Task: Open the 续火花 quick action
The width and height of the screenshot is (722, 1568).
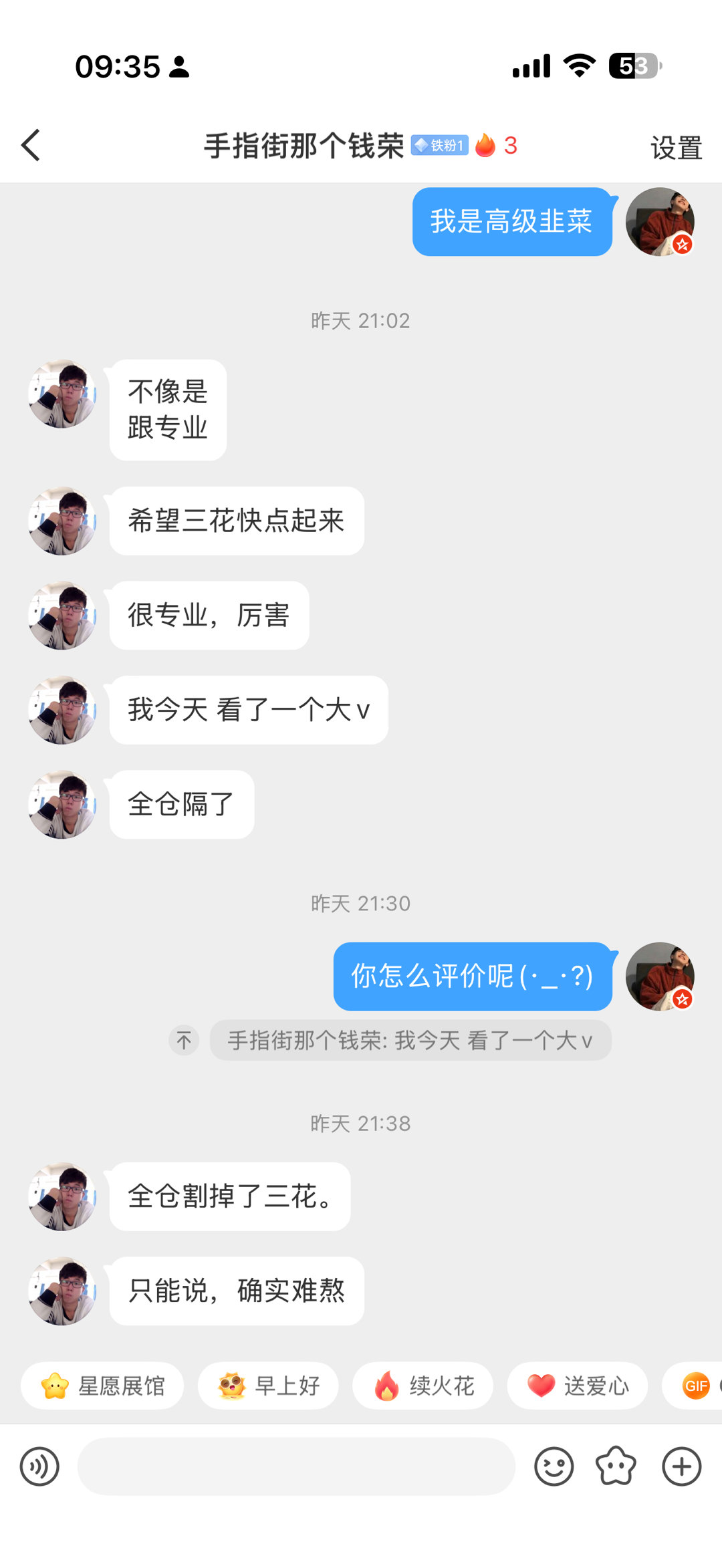Action: 423,1386
